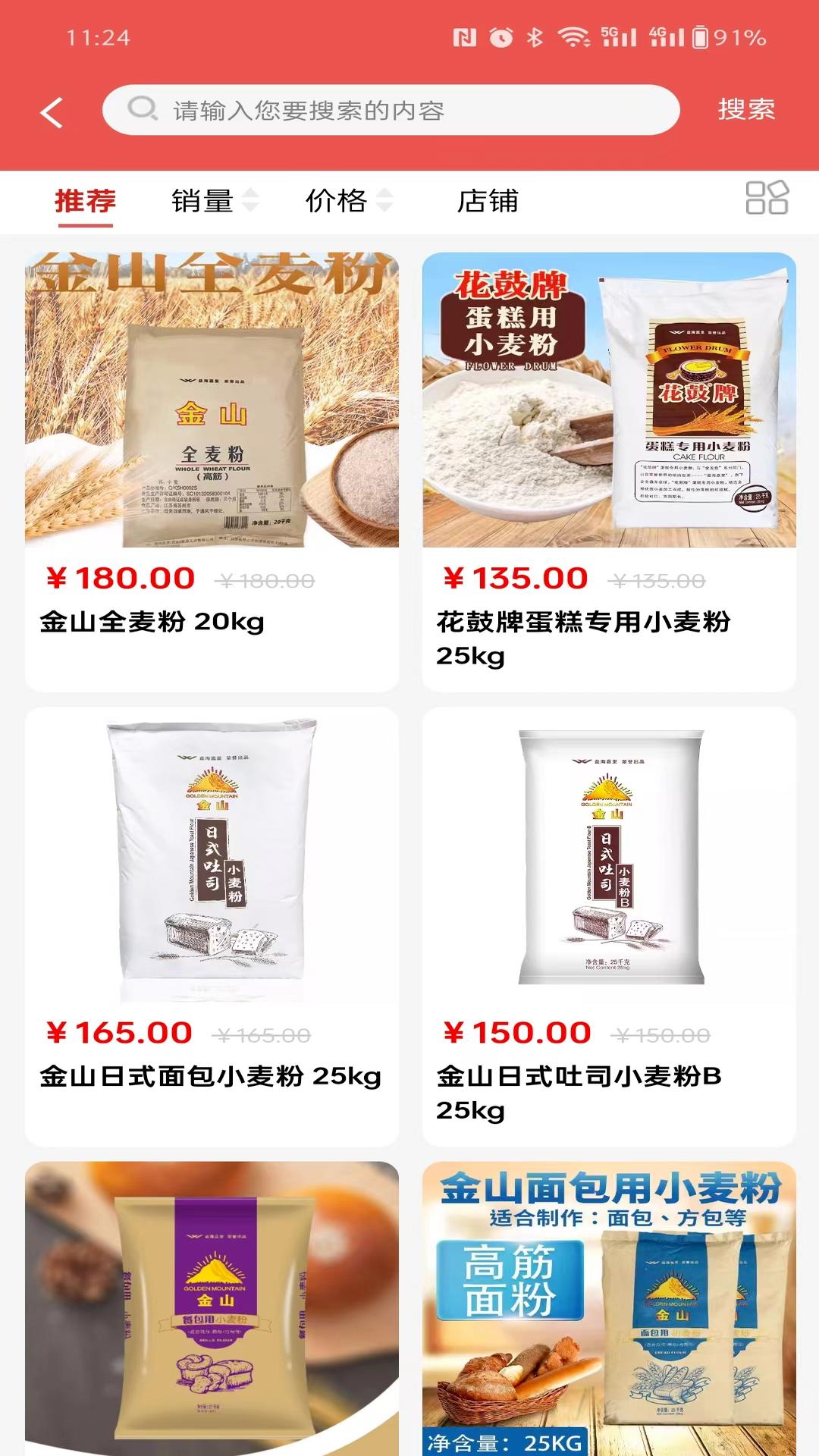Screen dimensions: 819x1456
Task: Open 花鼓牌蛋糕专用小麦粉 25kg product
Action: [x=609, y=470]
